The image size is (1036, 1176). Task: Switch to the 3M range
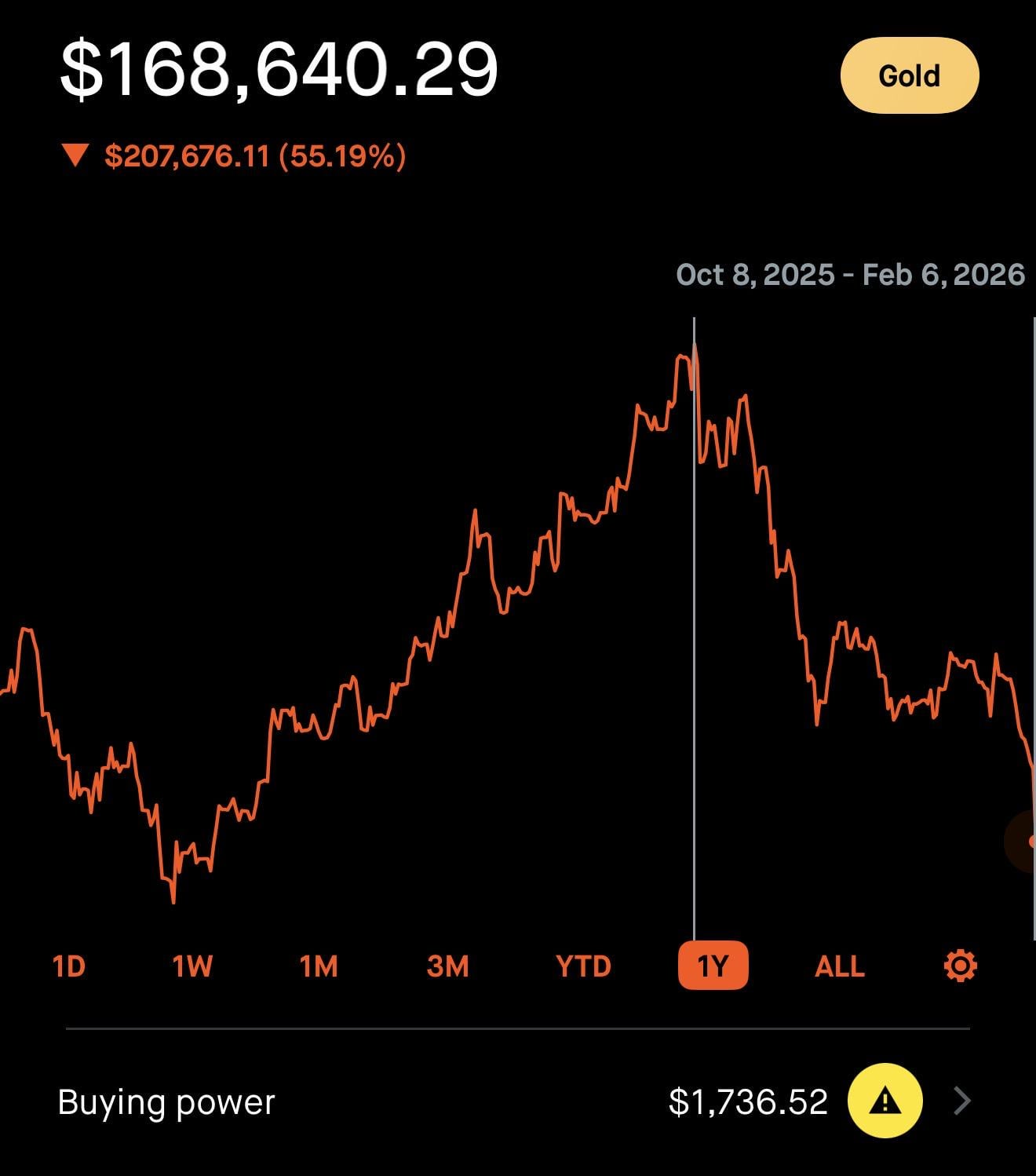(x=447, y=966)
